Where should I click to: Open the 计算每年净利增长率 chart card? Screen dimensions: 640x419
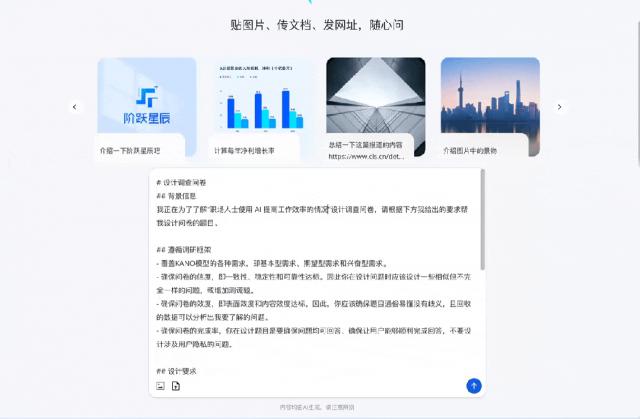pos(261,108)
